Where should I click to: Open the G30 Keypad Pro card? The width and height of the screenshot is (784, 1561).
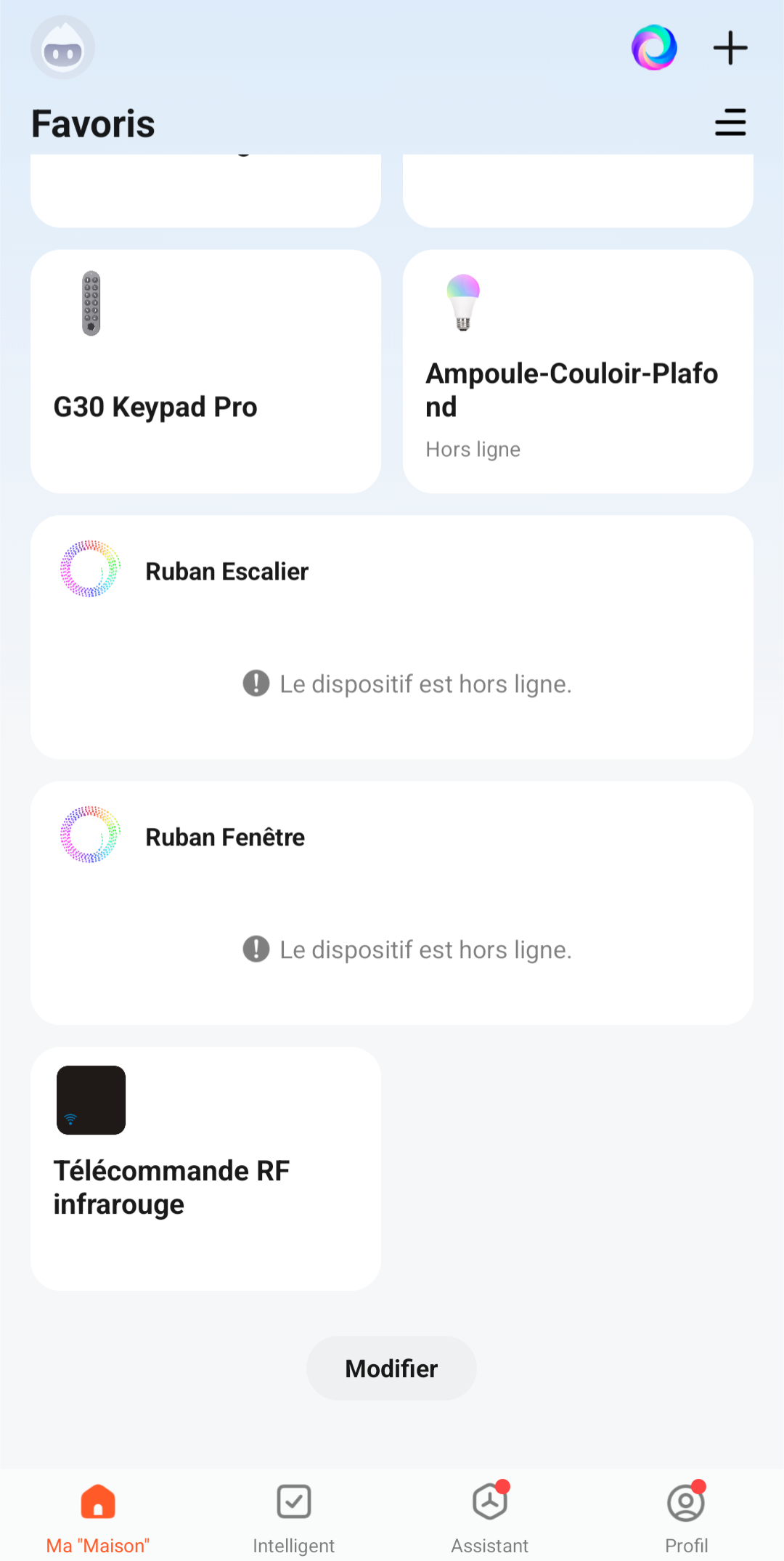[x=205, y=371]
